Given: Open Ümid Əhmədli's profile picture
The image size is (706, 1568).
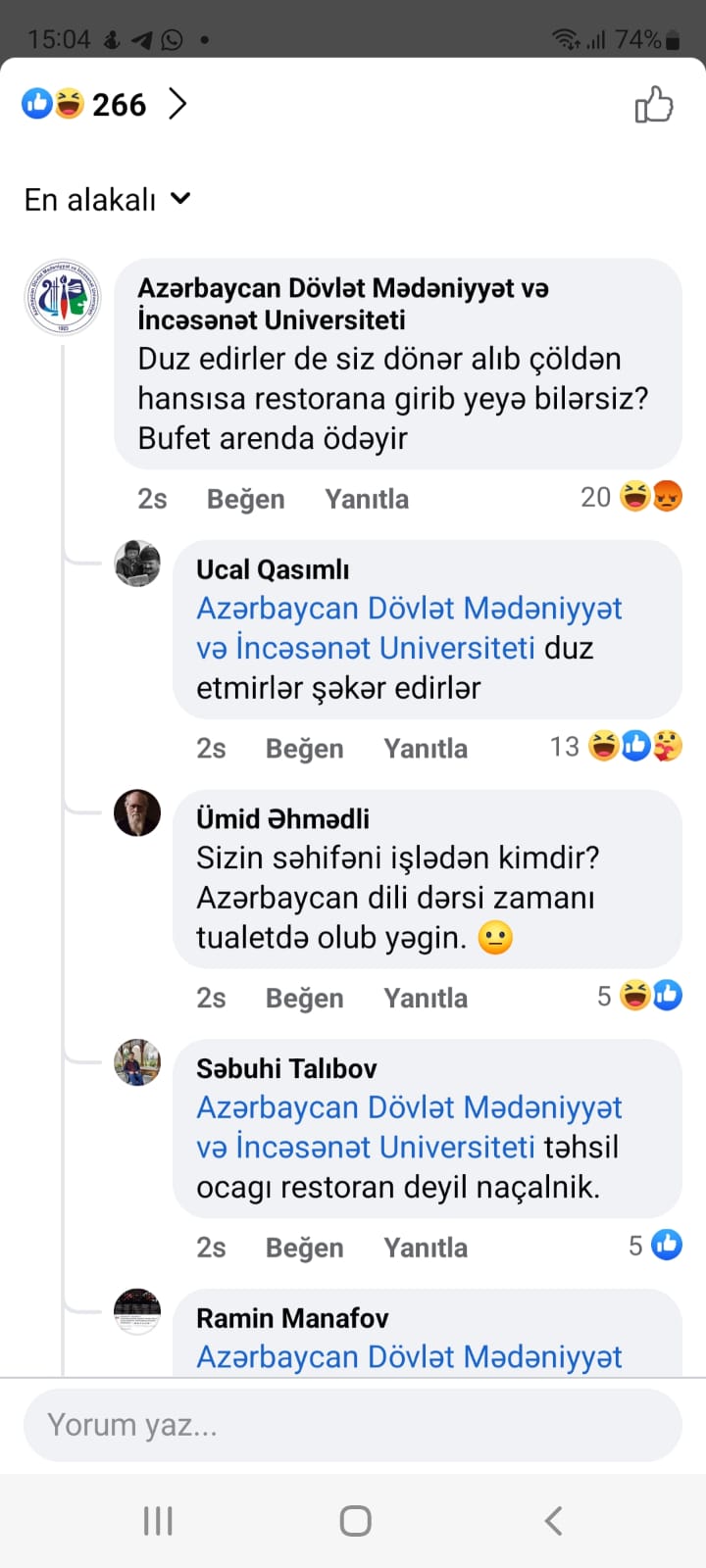Looking at the screenshot, I should click(x=137, y=812).
